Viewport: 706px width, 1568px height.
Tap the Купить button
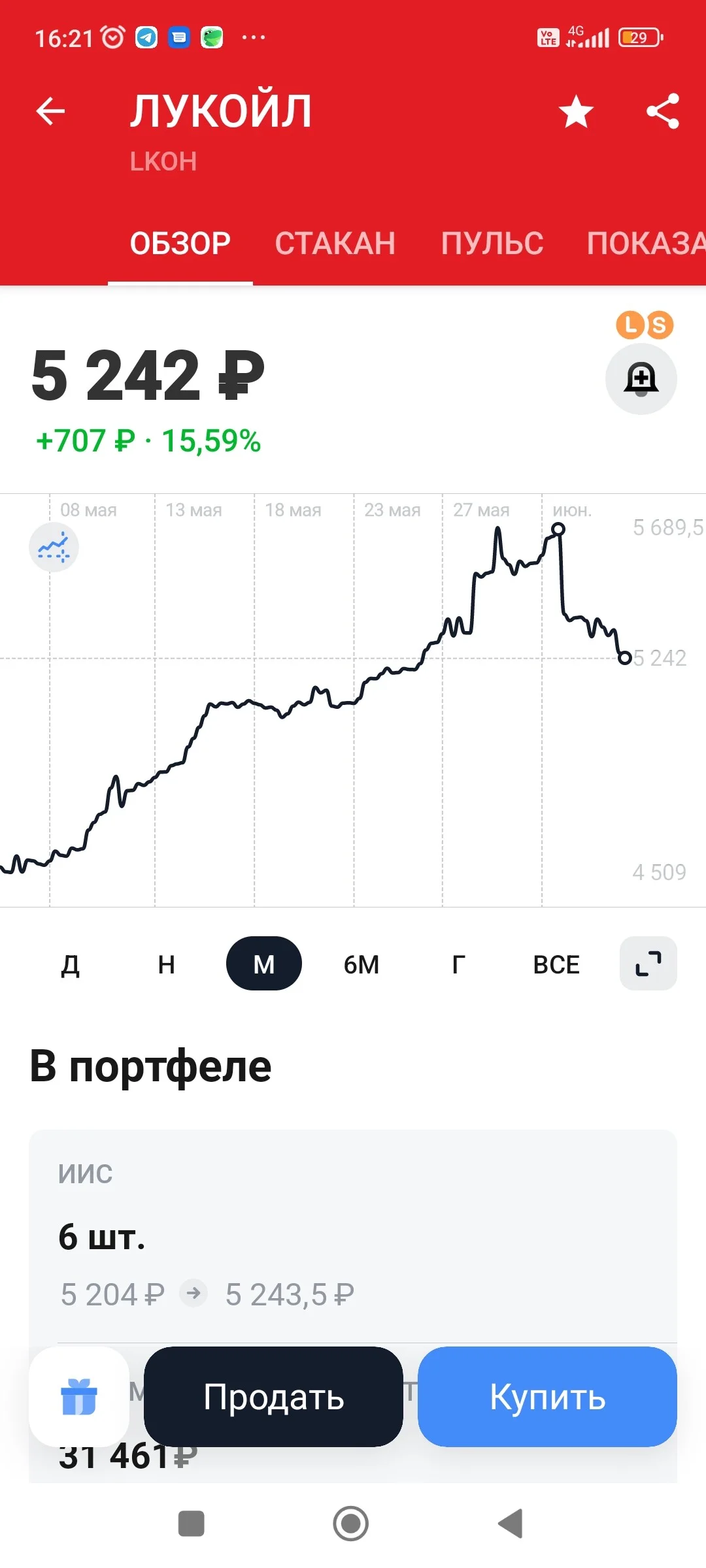tap(548, 1397)
